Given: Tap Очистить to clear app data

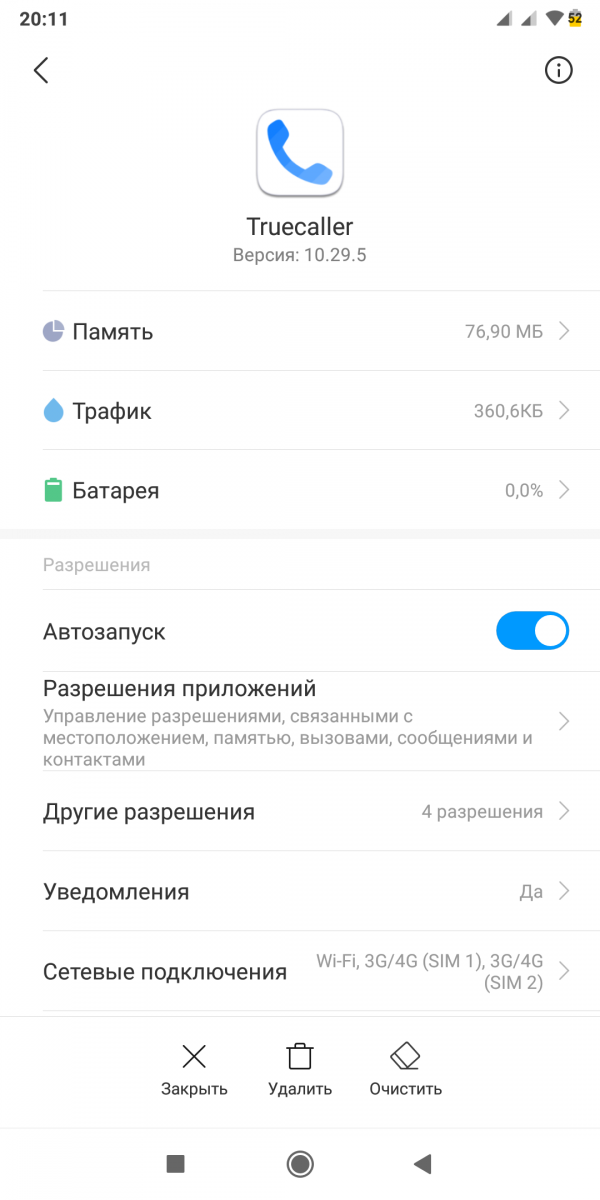Looking at the screenshot, I should pyautogui.click(x=405, y=1068).
